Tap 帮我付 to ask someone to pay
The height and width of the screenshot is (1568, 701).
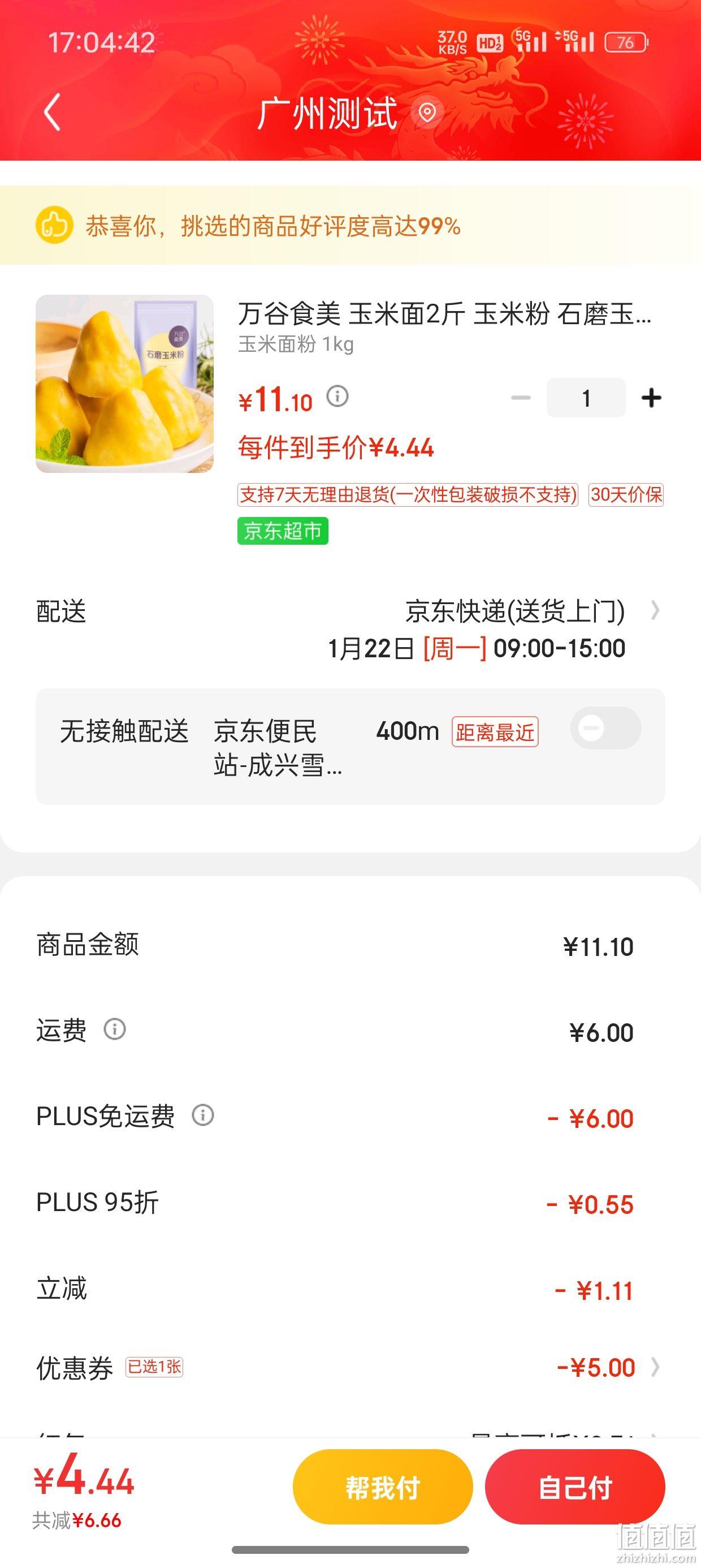click(x=383, y=1487)
